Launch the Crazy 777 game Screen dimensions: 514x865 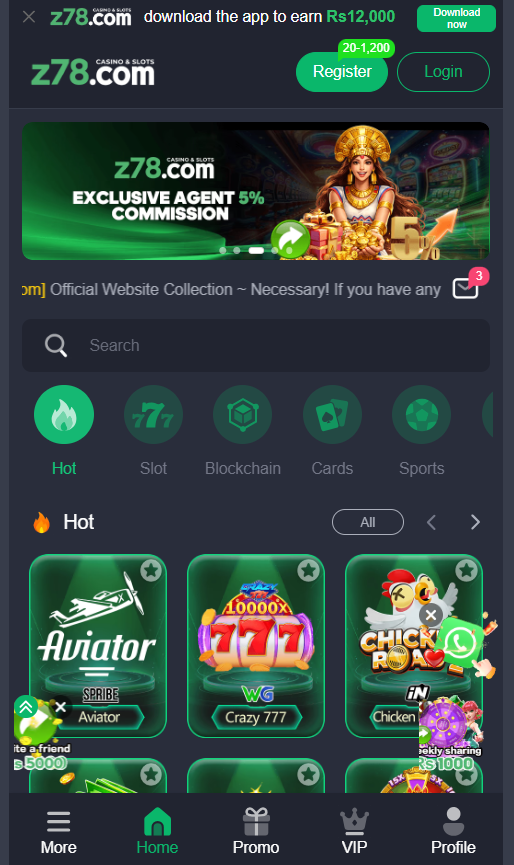pos(256,645)
